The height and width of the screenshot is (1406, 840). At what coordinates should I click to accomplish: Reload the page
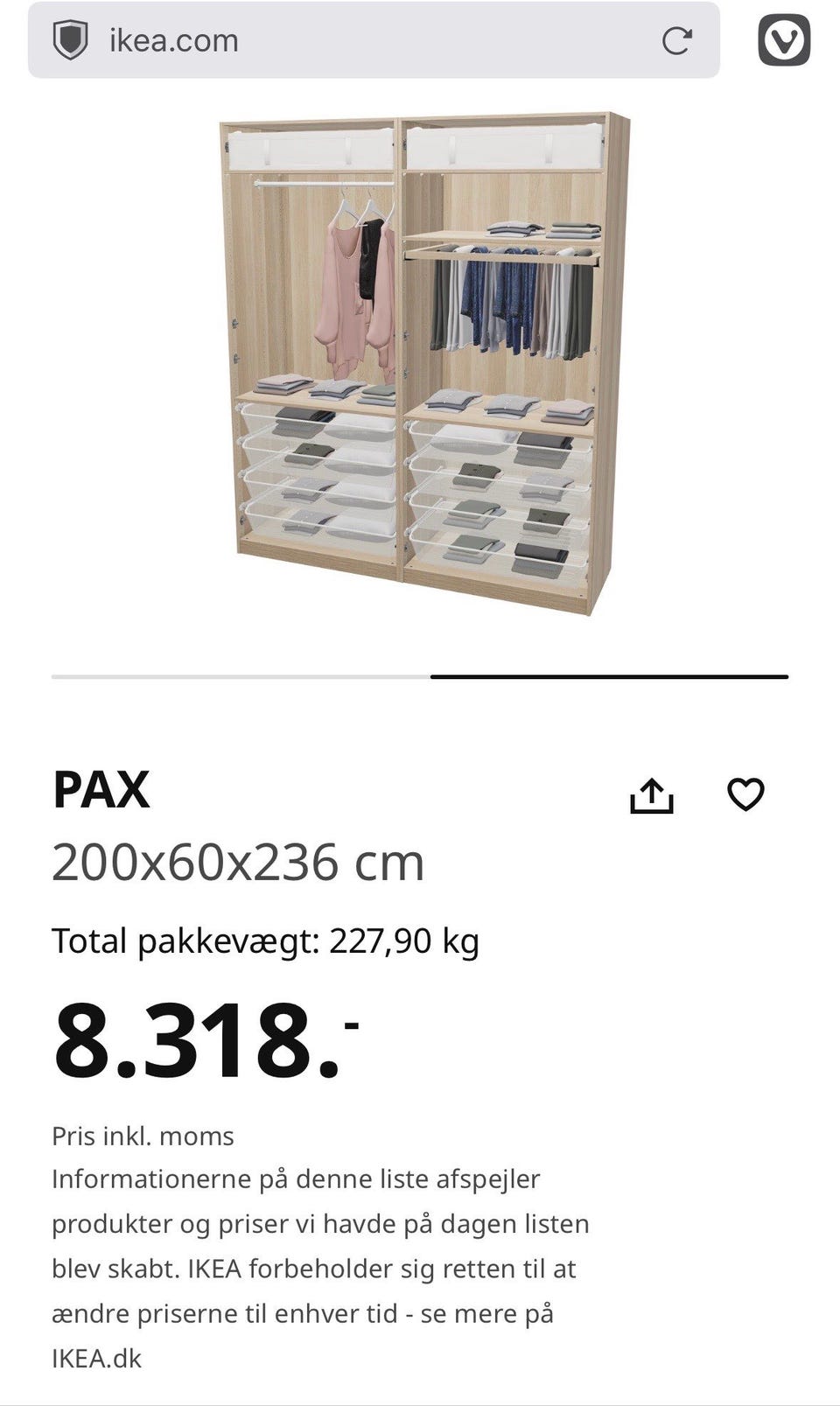[676, 40]
